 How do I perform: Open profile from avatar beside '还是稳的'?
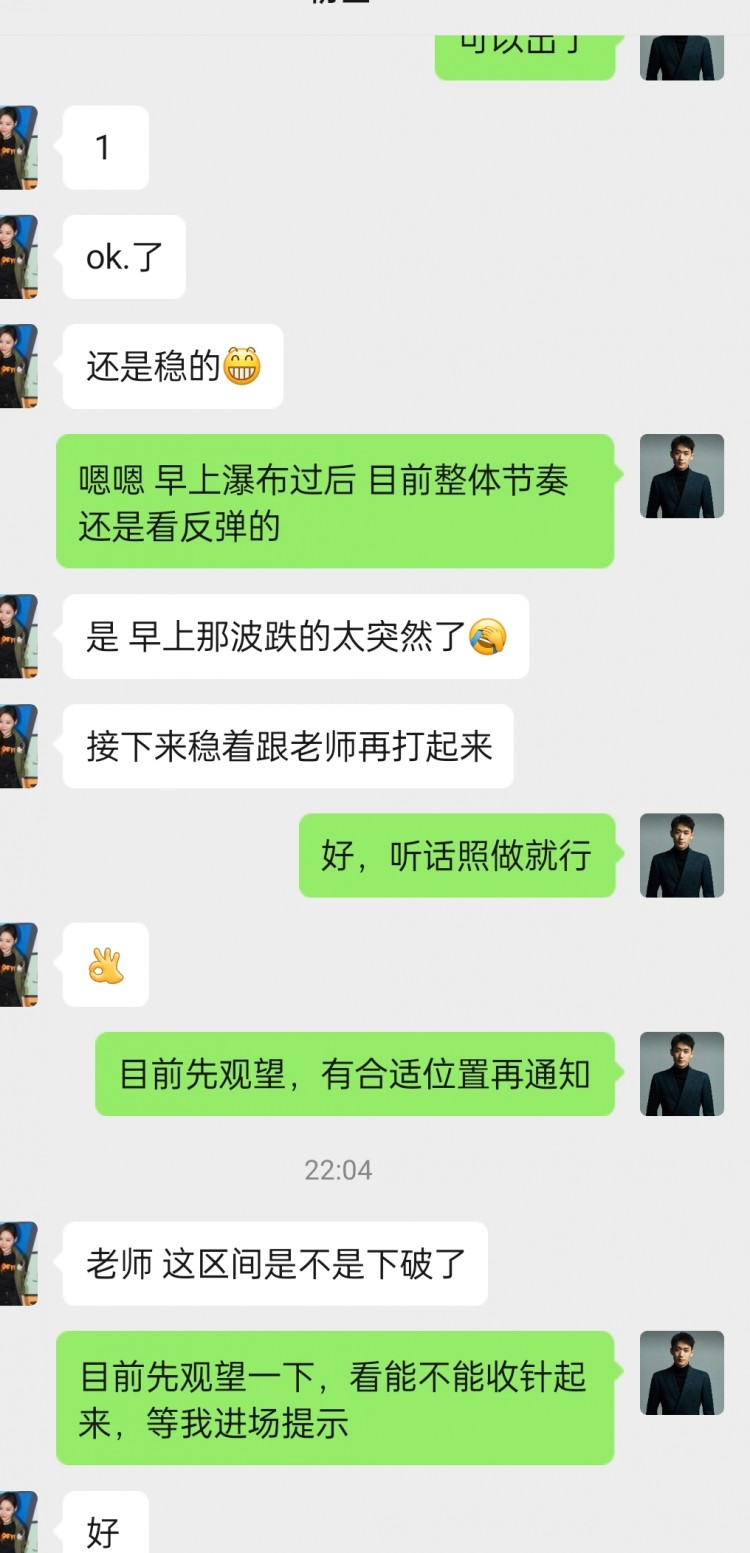coord(18,366)
